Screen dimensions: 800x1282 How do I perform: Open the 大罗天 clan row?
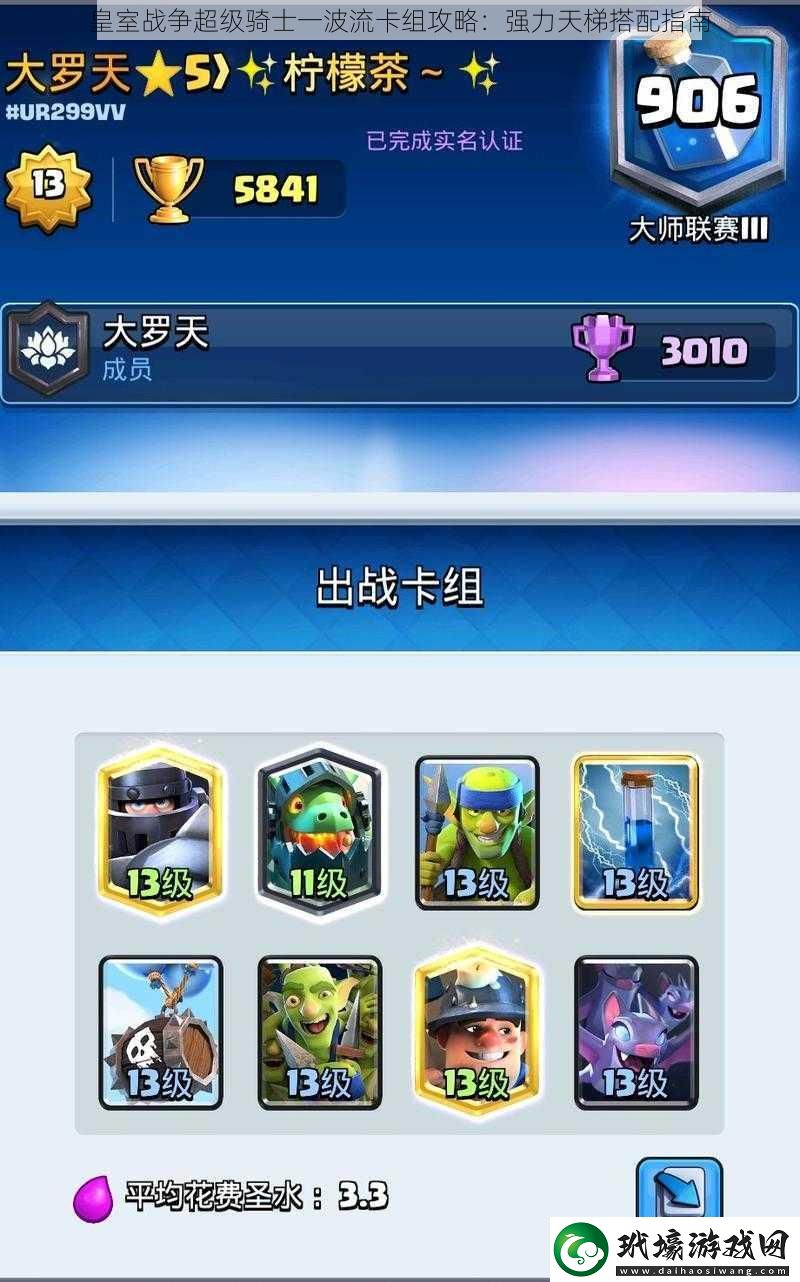pos(300,352)
